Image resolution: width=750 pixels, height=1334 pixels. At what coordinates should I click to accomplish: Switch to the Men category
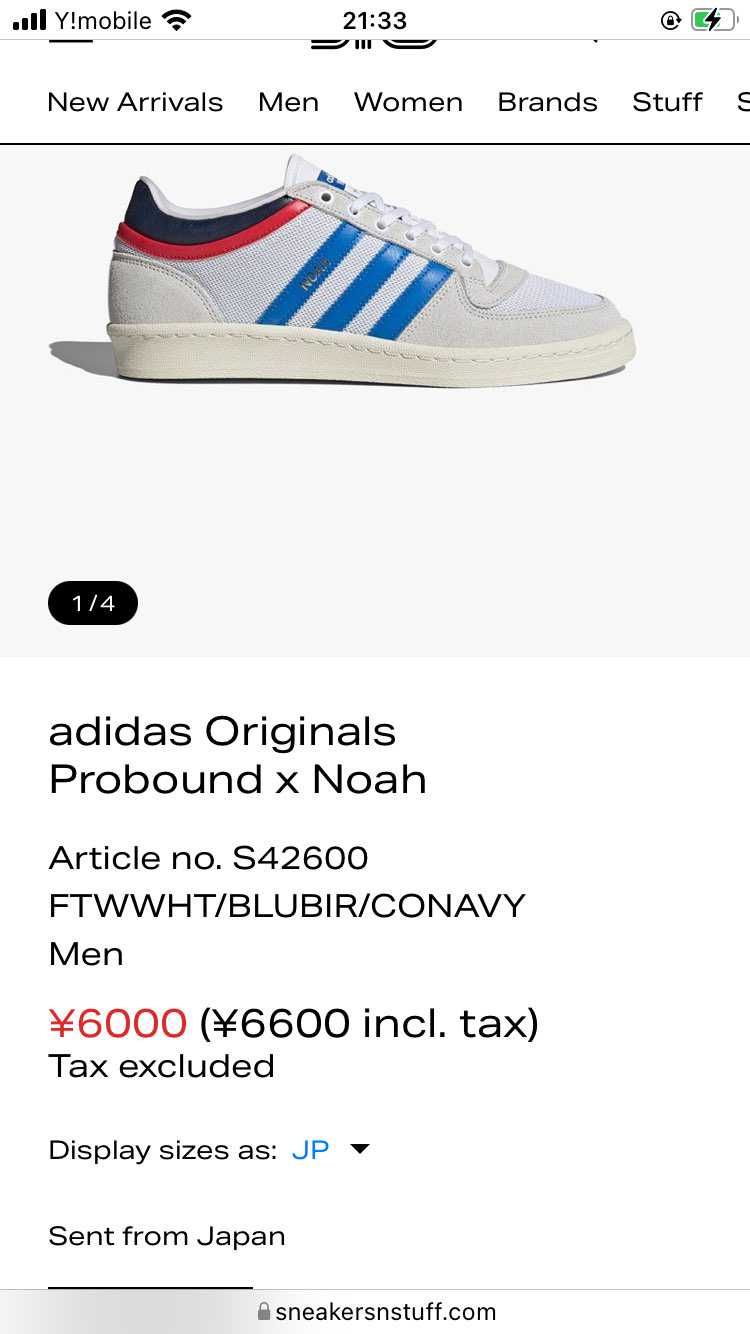[288, 102]
